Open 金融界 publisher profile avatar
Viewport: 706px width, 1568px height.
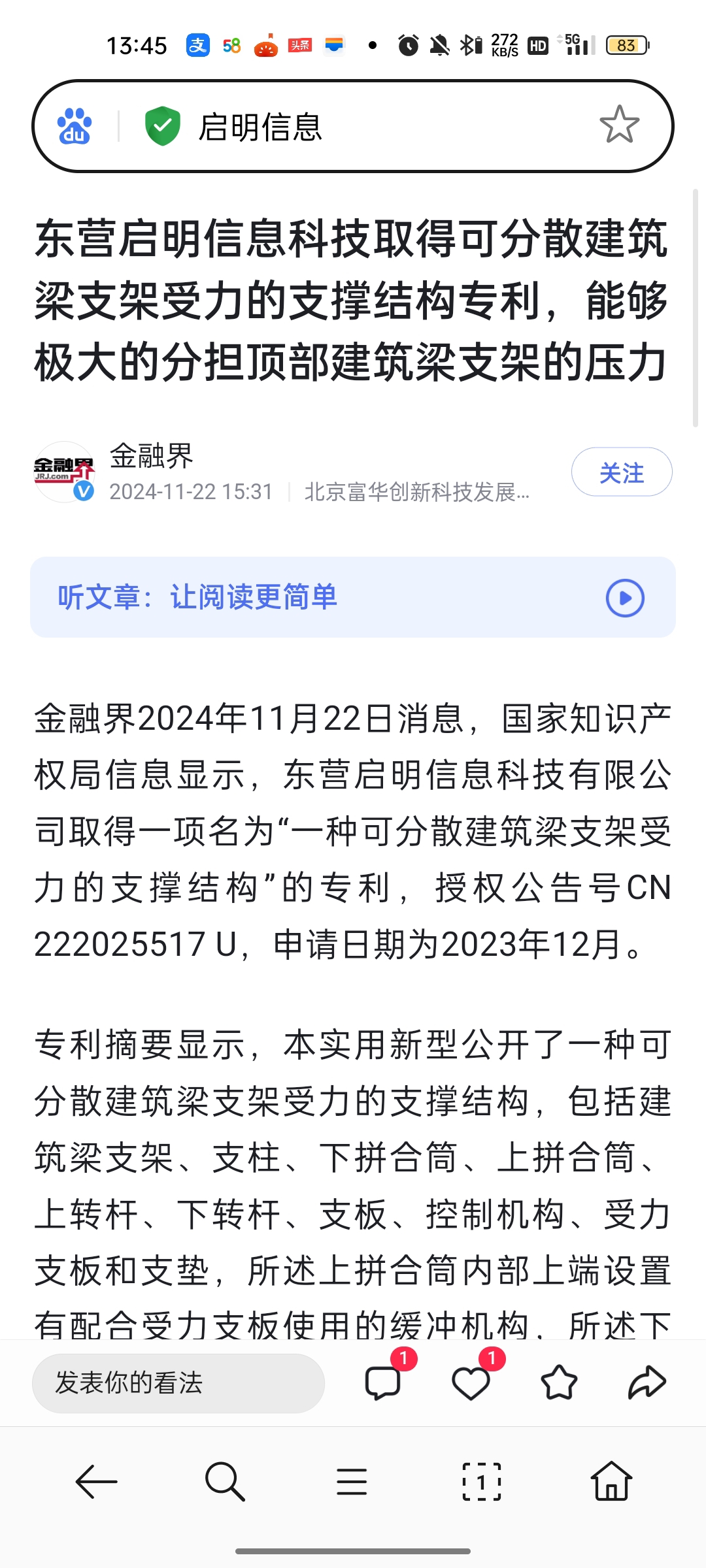pyautogui.click(x=65, y=473)
